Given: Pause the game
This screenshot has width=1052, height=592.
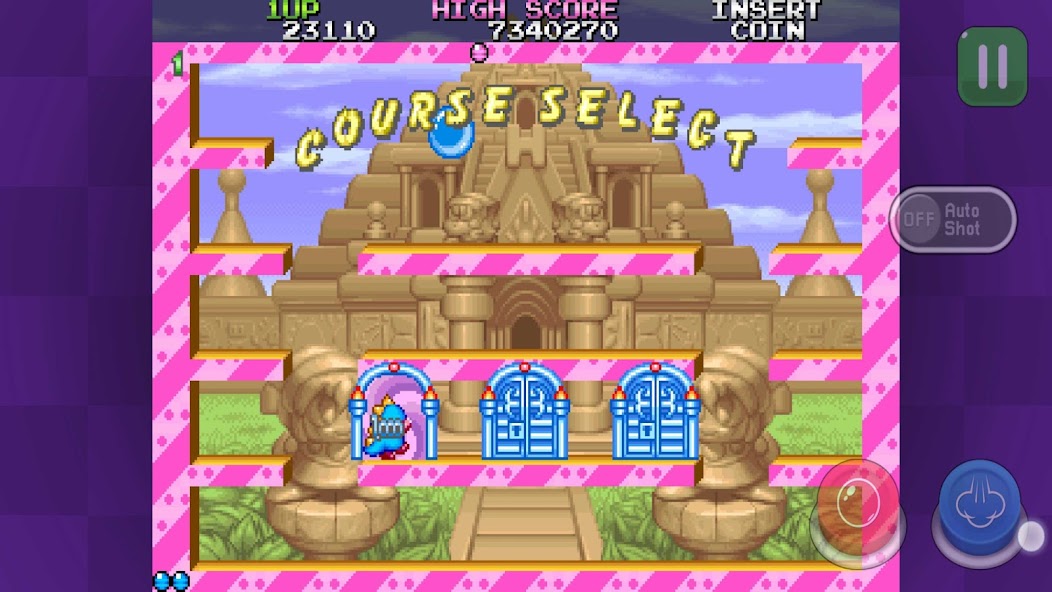Looking at the screenshot, I should tap(992, 66).
